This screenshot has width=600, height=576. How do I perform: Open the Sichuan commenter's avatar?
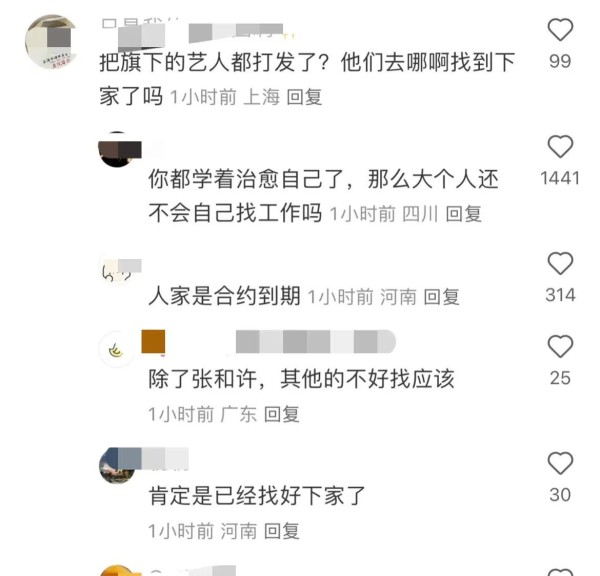click(118, 150)
